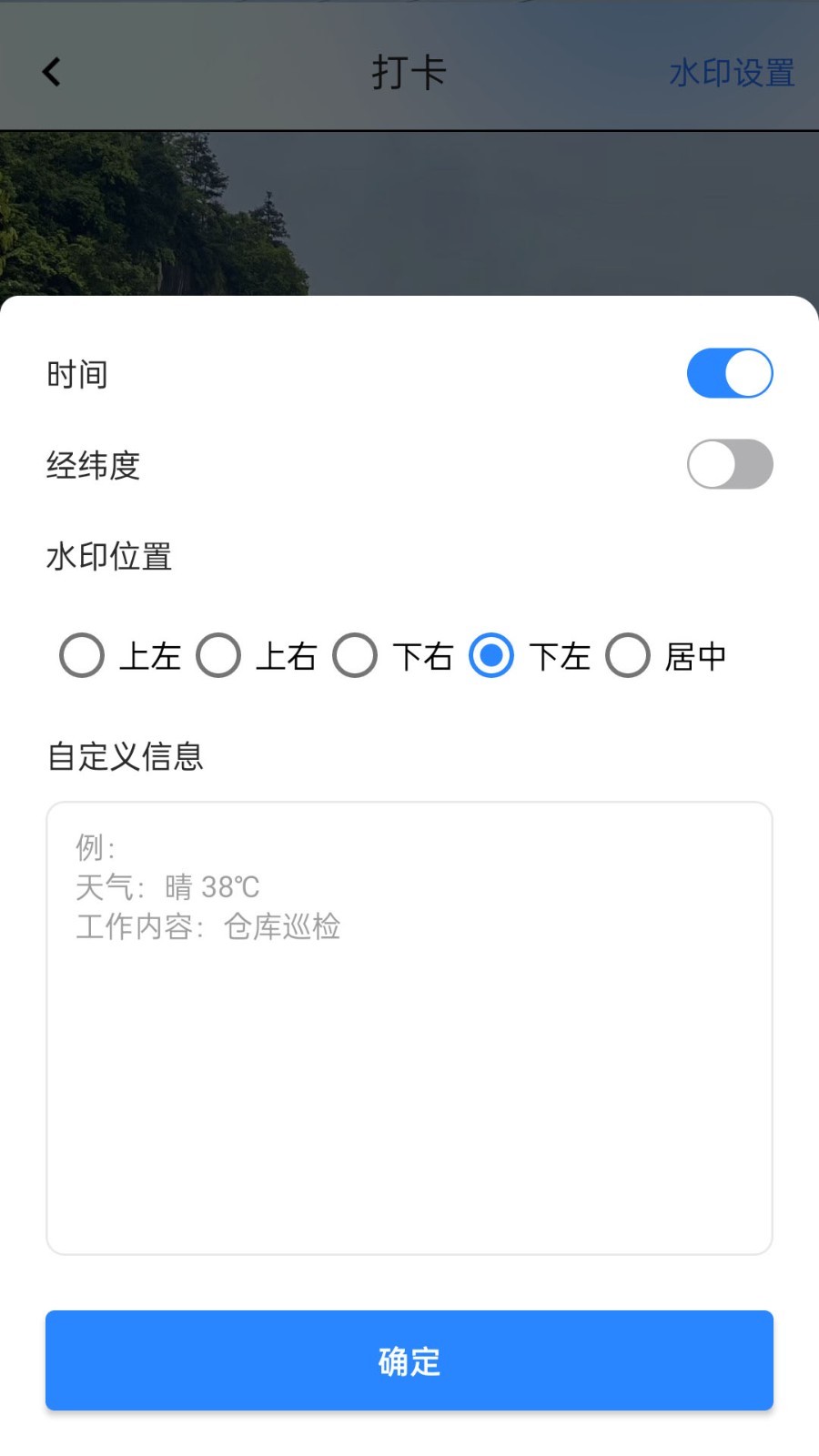819x1456 pixels.
Task: Select the 上左 watermark position
Action: click(81, 654)
